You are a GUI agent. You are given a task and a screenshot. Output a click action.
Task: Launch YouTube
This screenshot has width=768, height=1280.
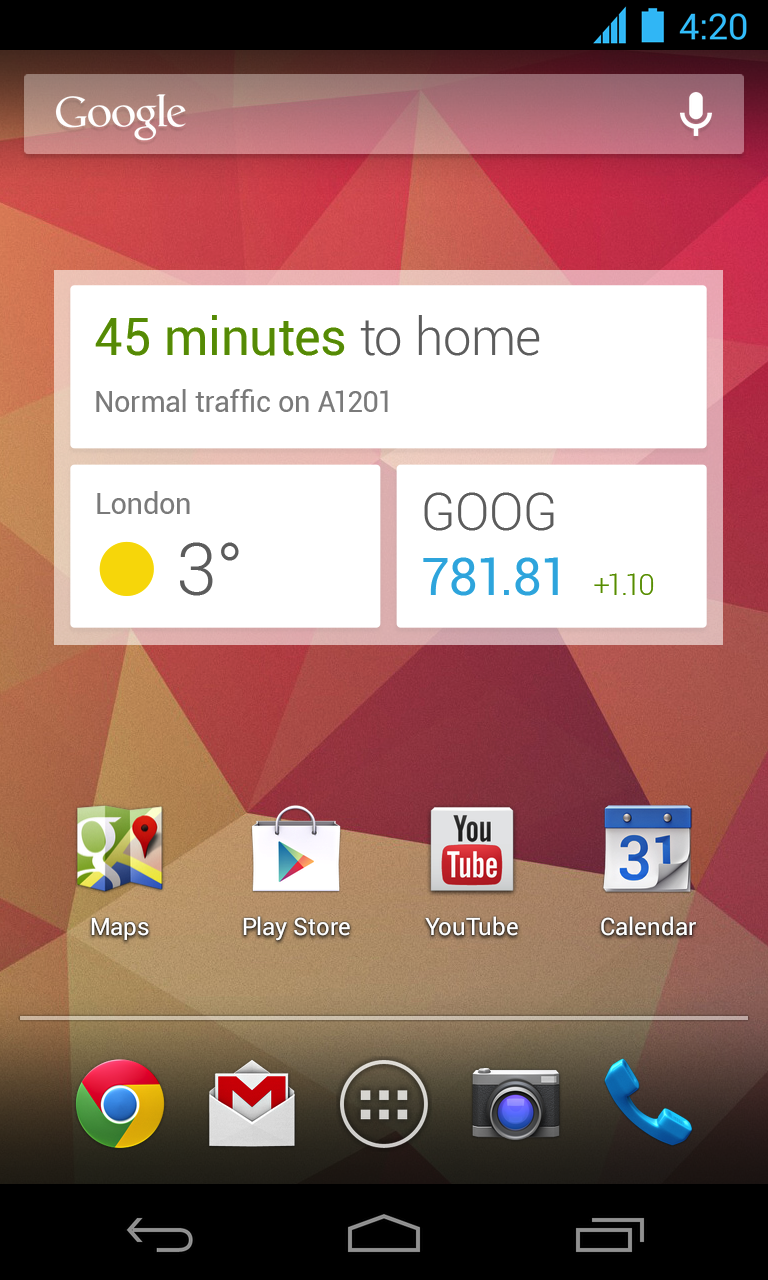[x=472, y=850]
